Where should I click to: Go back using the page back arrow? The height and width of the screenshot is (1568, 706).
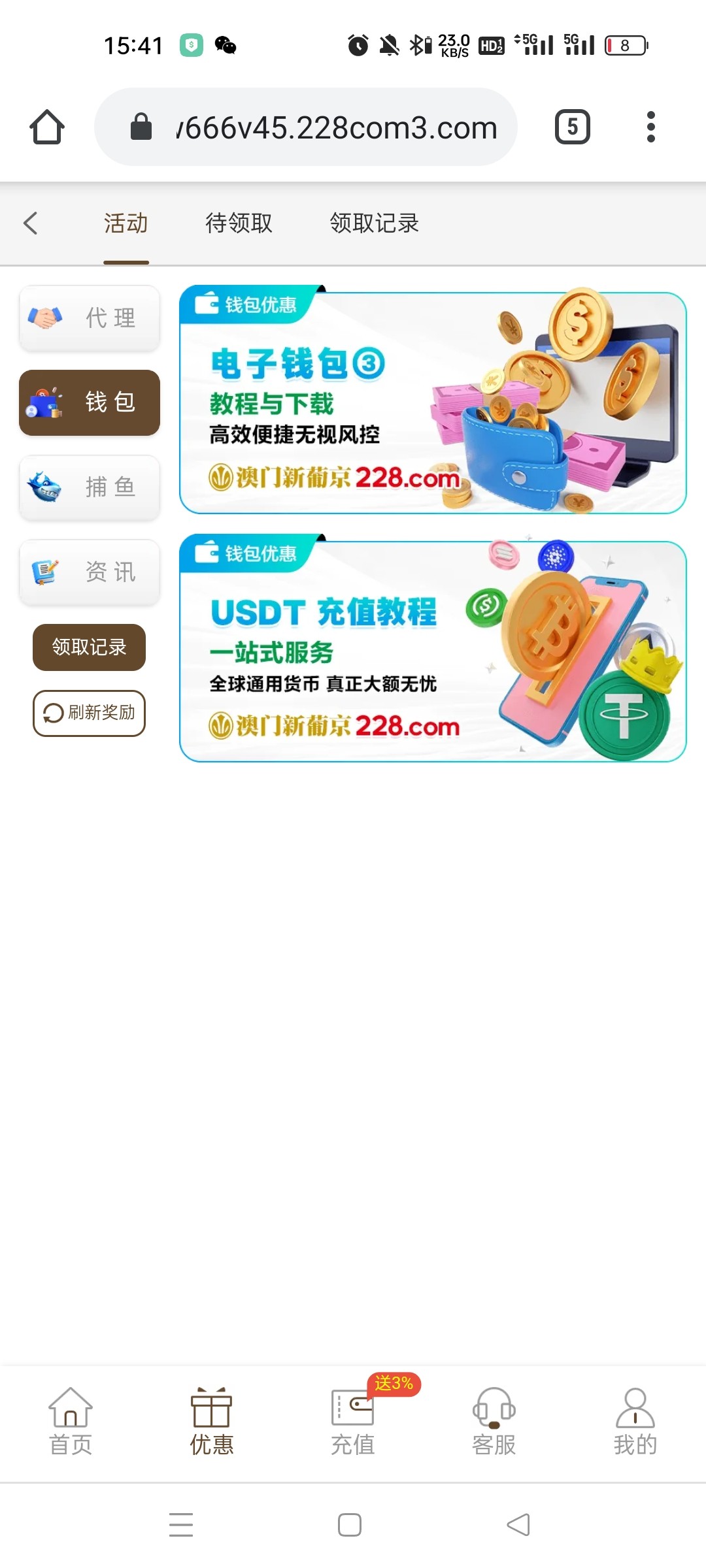coord(30,223)
